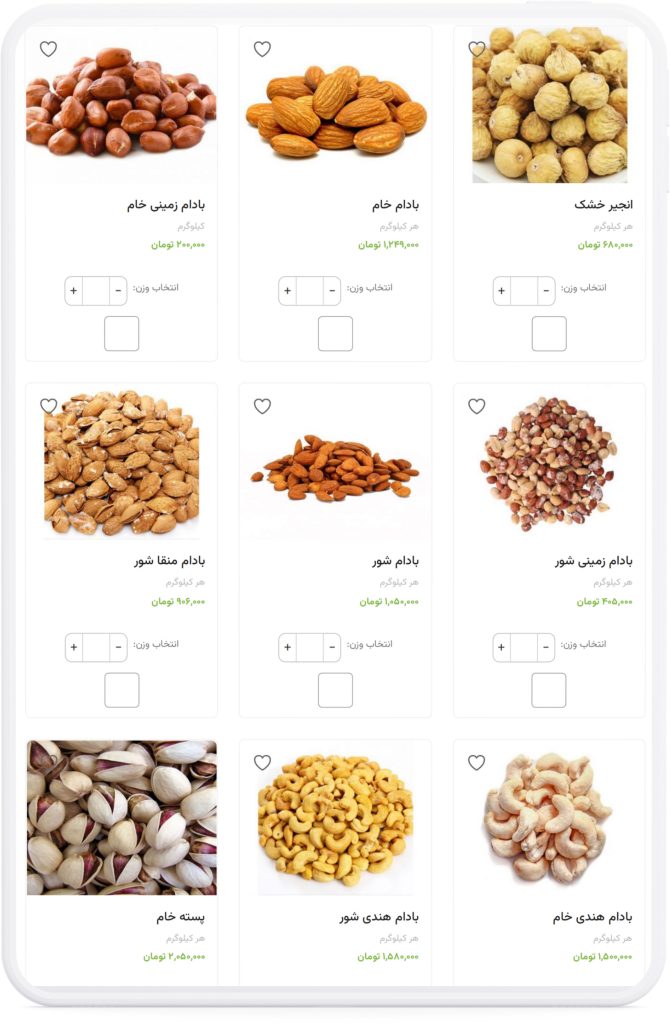Reduce the بادام منقا شور weight with minus
Viewport: 670px width, 1024px height.
click(x=117, y=647)
